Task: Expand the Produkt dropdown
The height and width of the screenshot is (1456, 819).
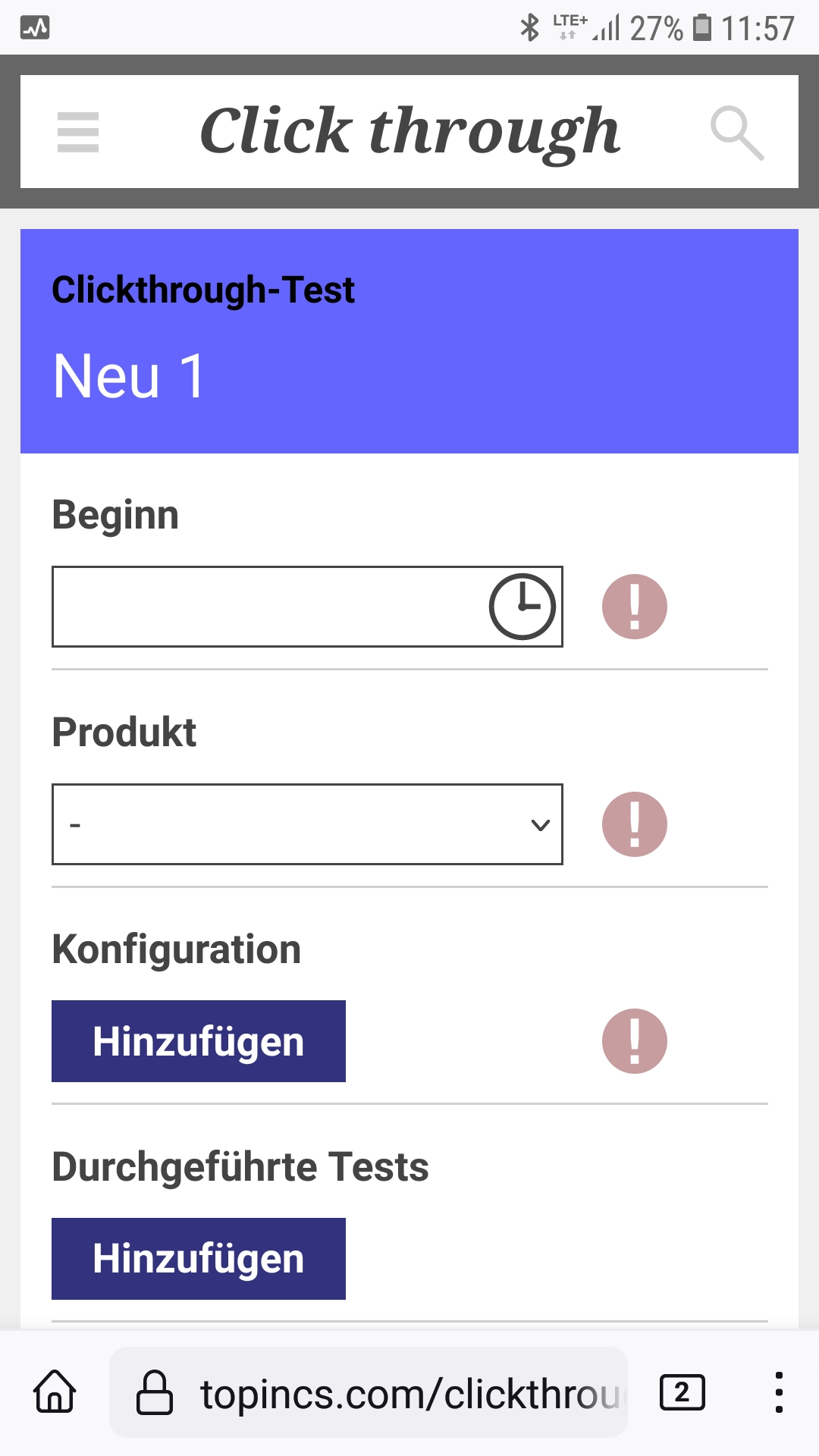Action: tap(307, 824)
